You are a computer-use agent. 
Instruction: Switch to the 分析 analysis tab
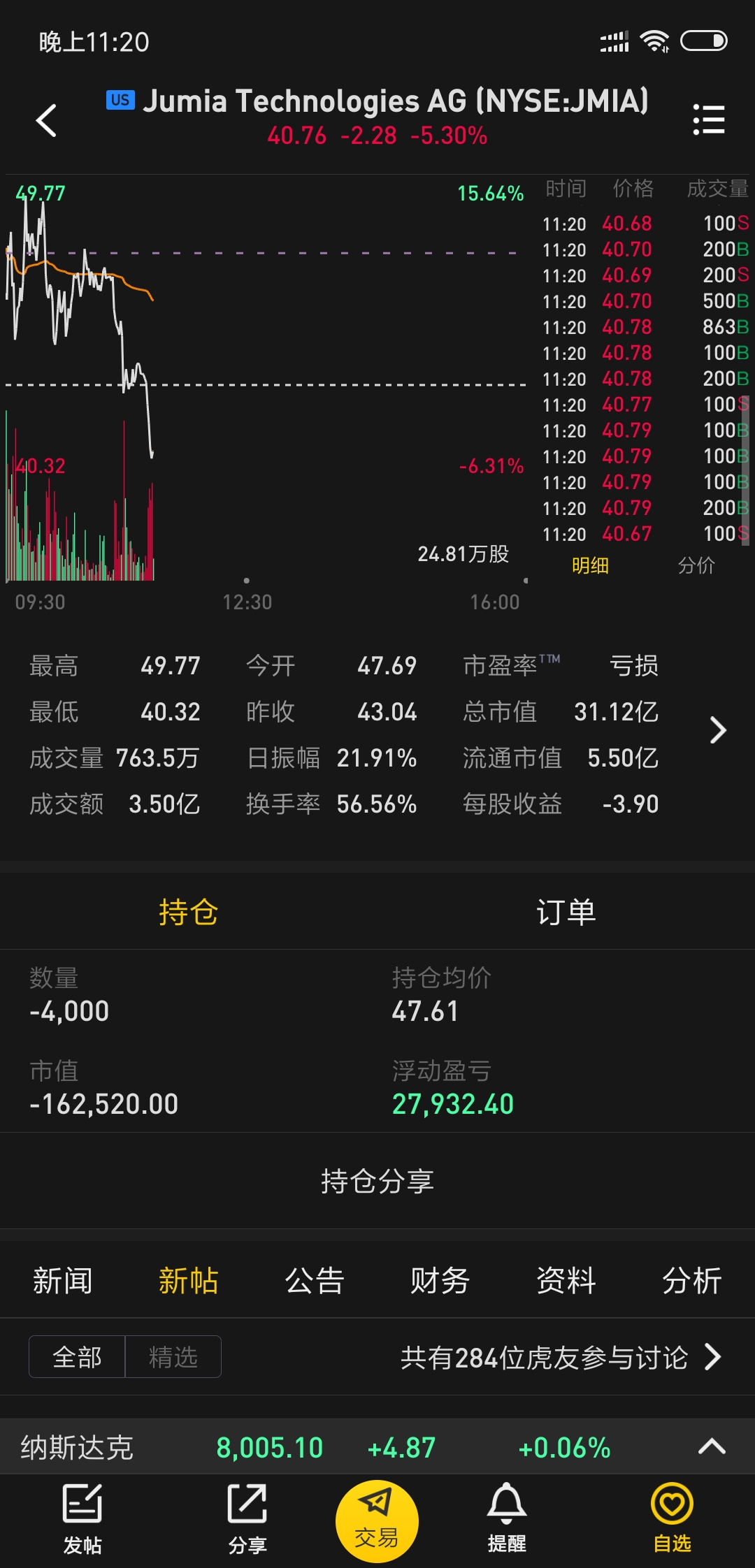[x=692, y=1281]
